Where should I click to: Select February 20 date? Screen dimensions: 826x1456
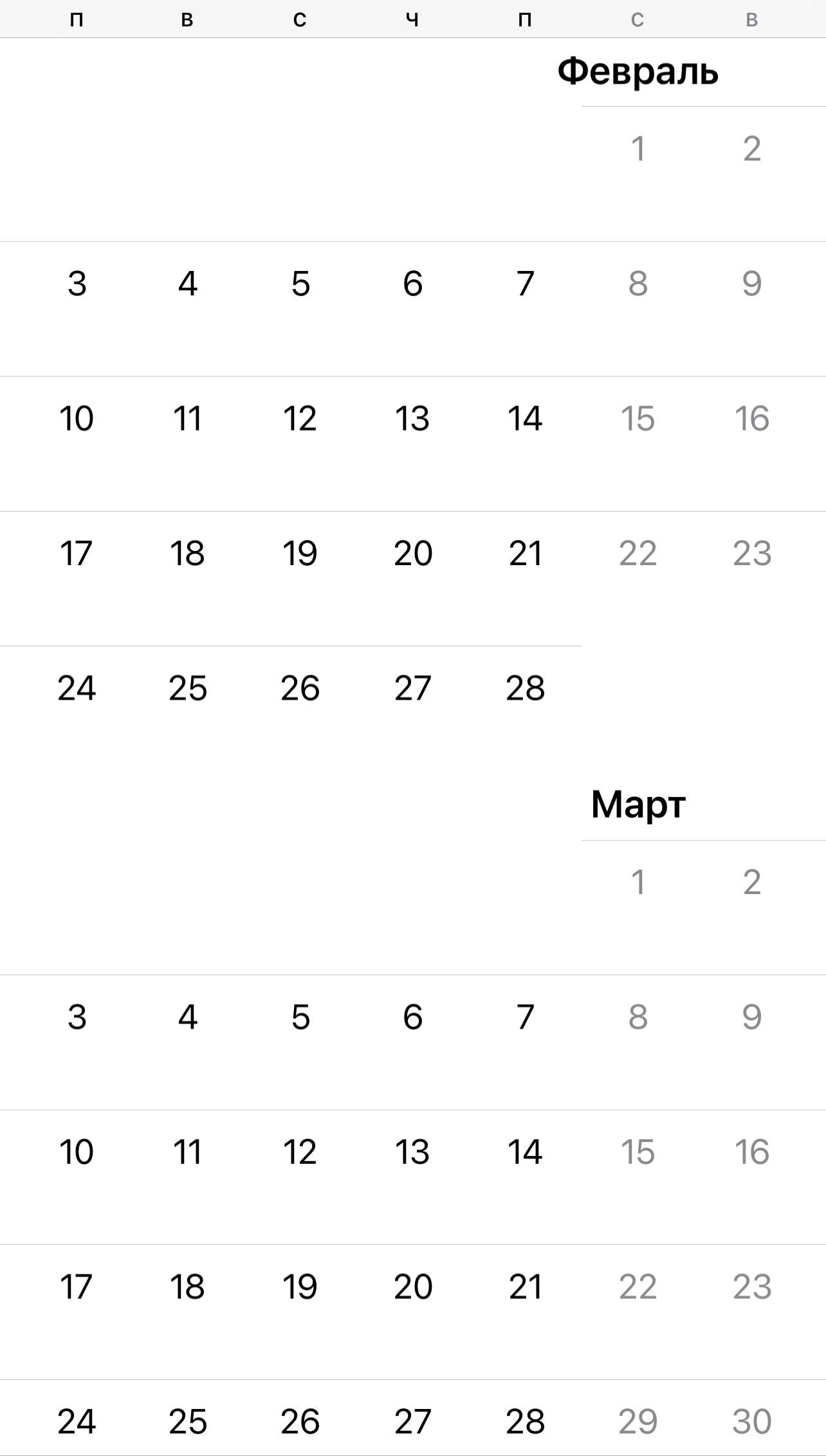[412, 553]
